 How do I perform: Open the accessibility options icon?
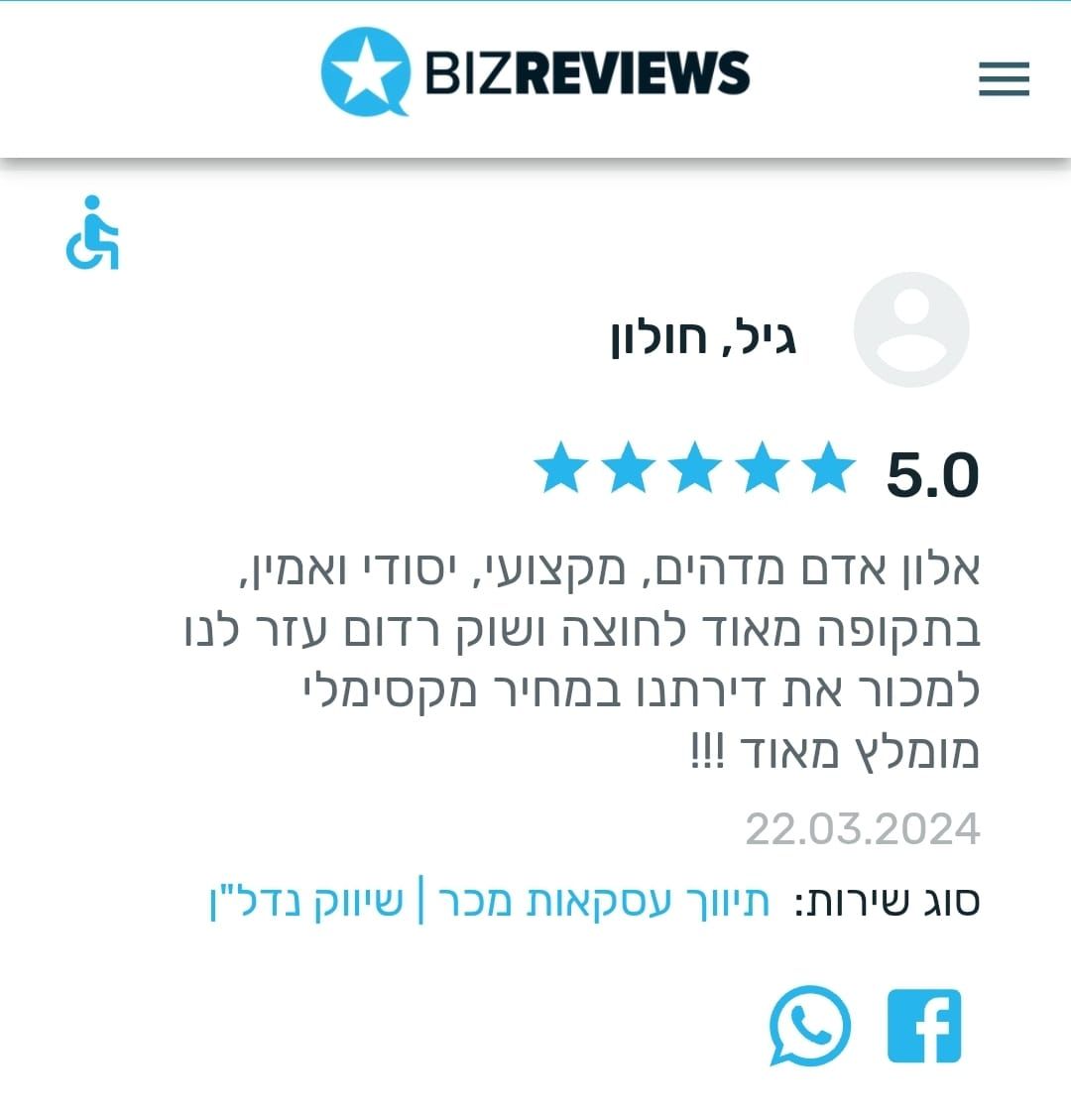[92, 232]
